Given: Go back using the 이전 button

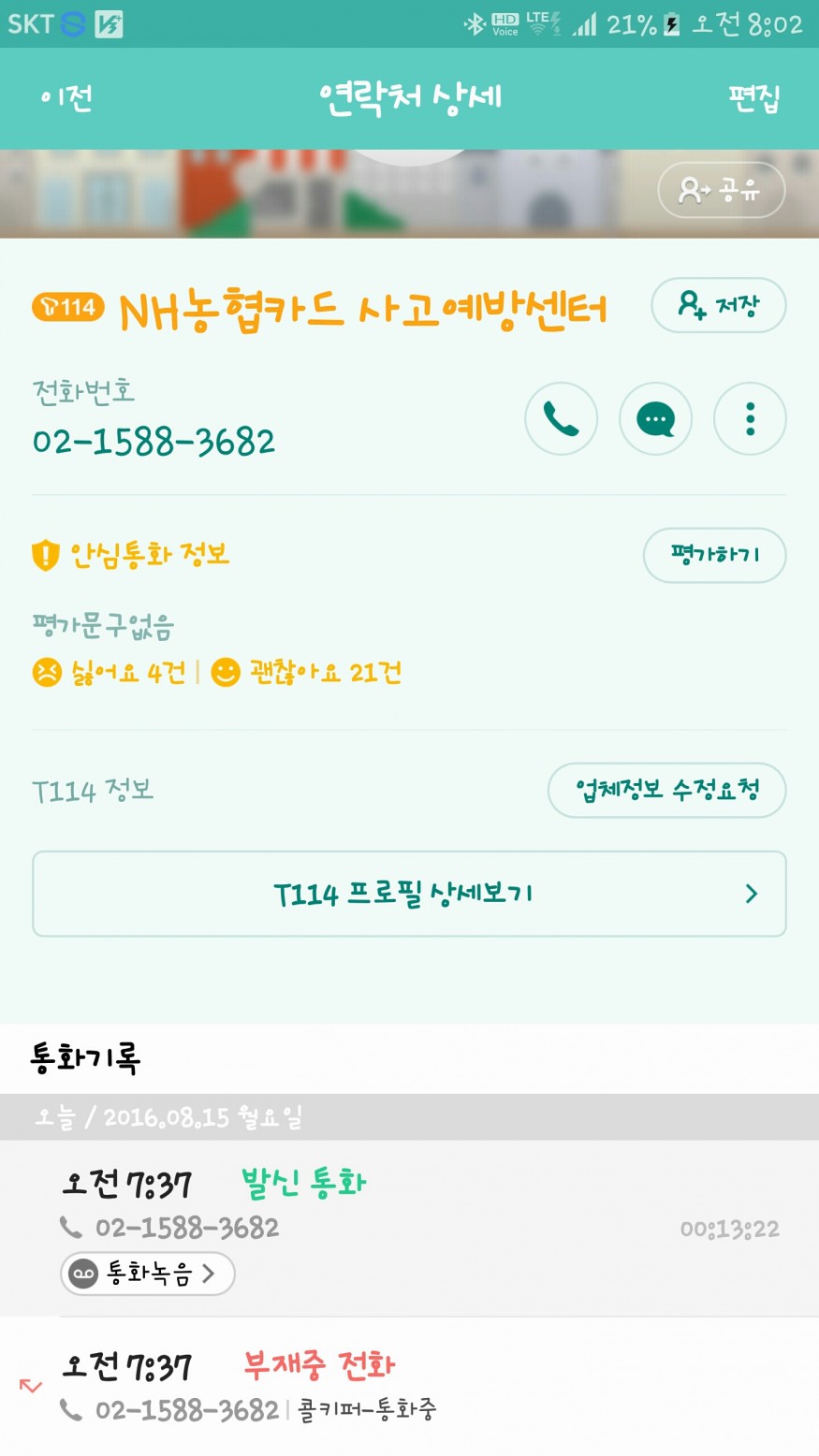Looking at the screenshot, I should click(x=66, y=97).
